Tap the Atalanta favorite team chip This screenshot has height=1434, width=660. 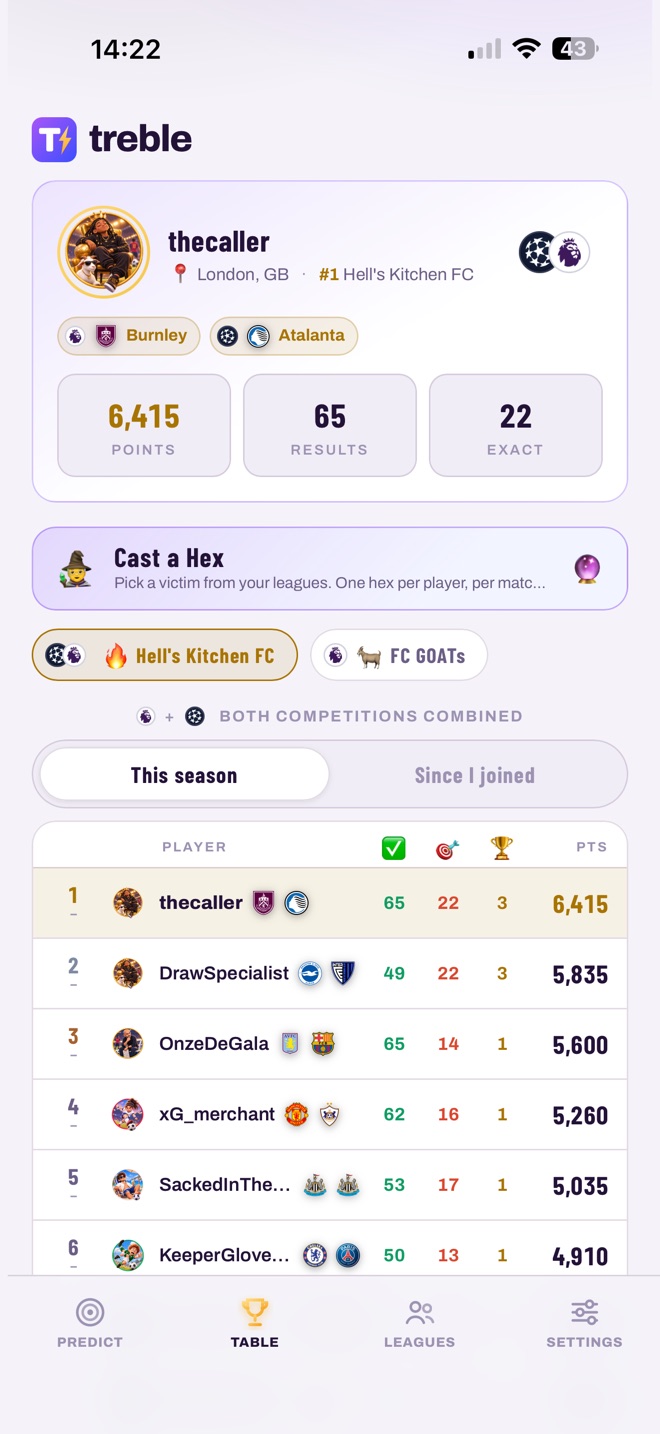pos(284,336)
